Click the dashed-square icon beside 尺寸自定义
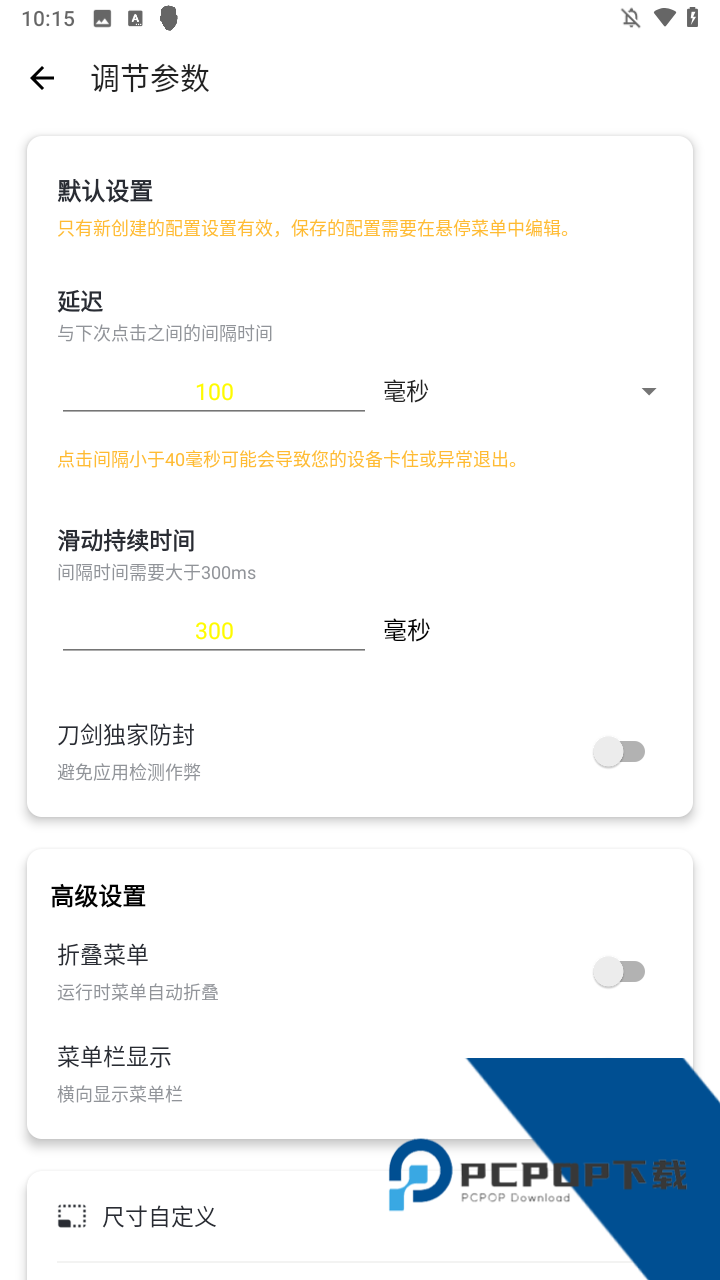The width and height of the screenshot is (720, 1280). coord(71,1216)
